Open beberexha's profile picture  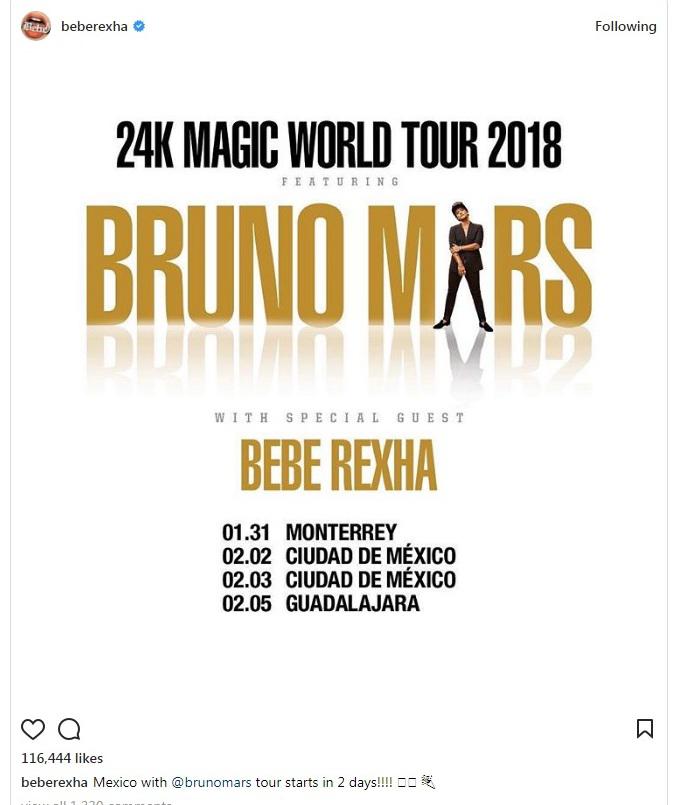[x=36, y=27]
